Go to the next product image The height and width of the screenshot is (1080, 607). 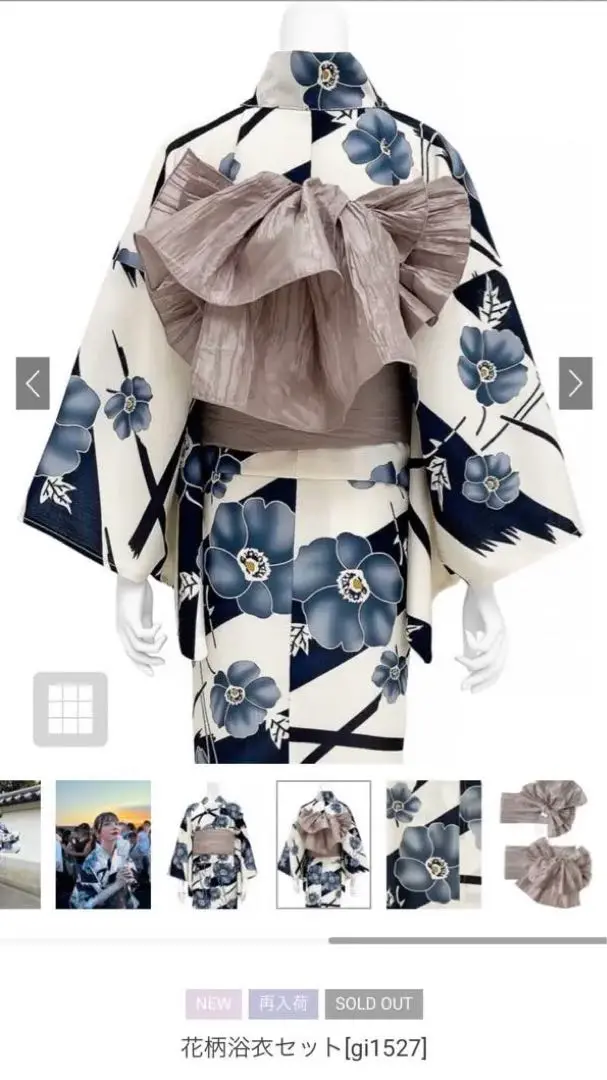pyautogui.click(x=575, y=383)
